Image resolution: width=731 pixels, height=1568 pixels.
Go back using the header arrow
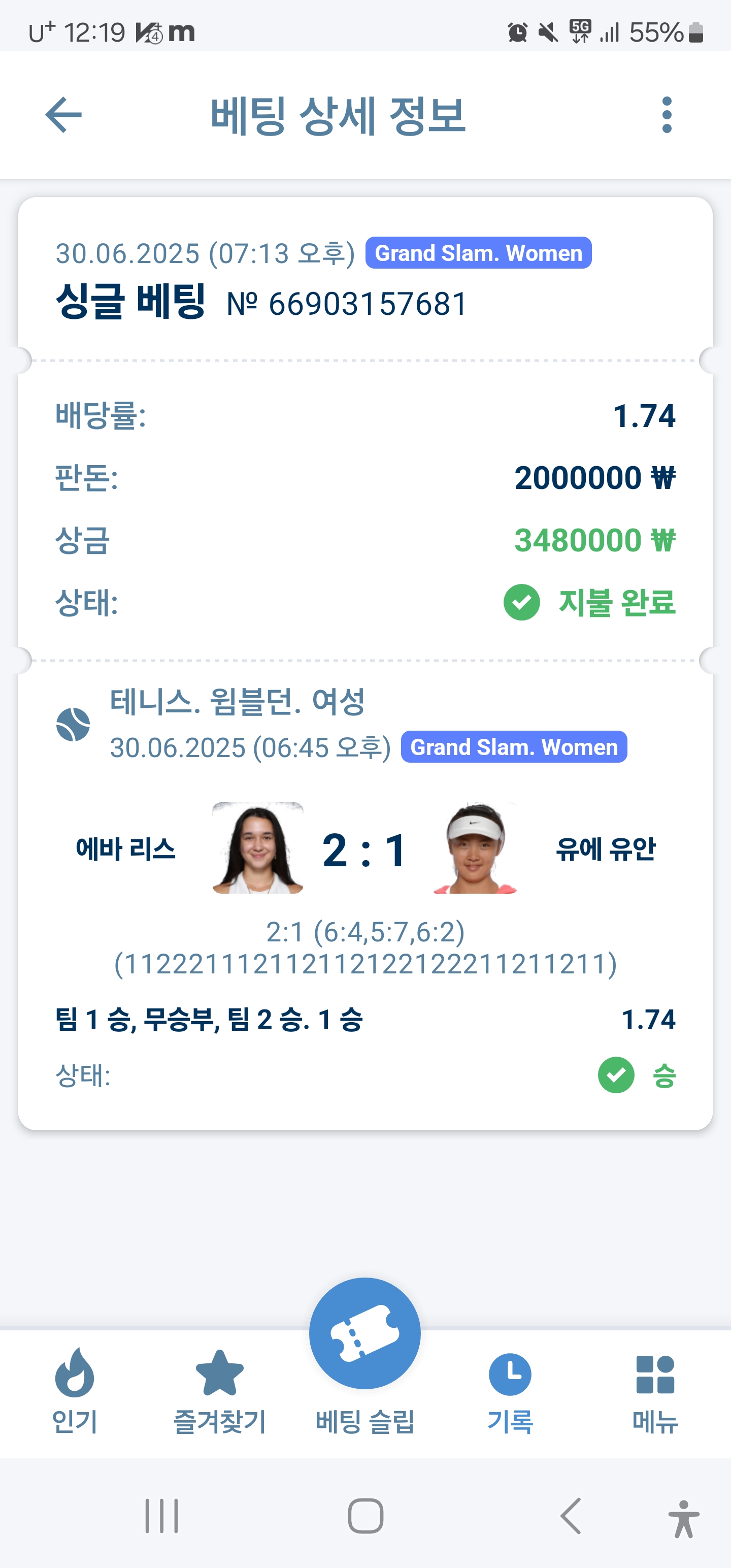[x=63, y=114]
